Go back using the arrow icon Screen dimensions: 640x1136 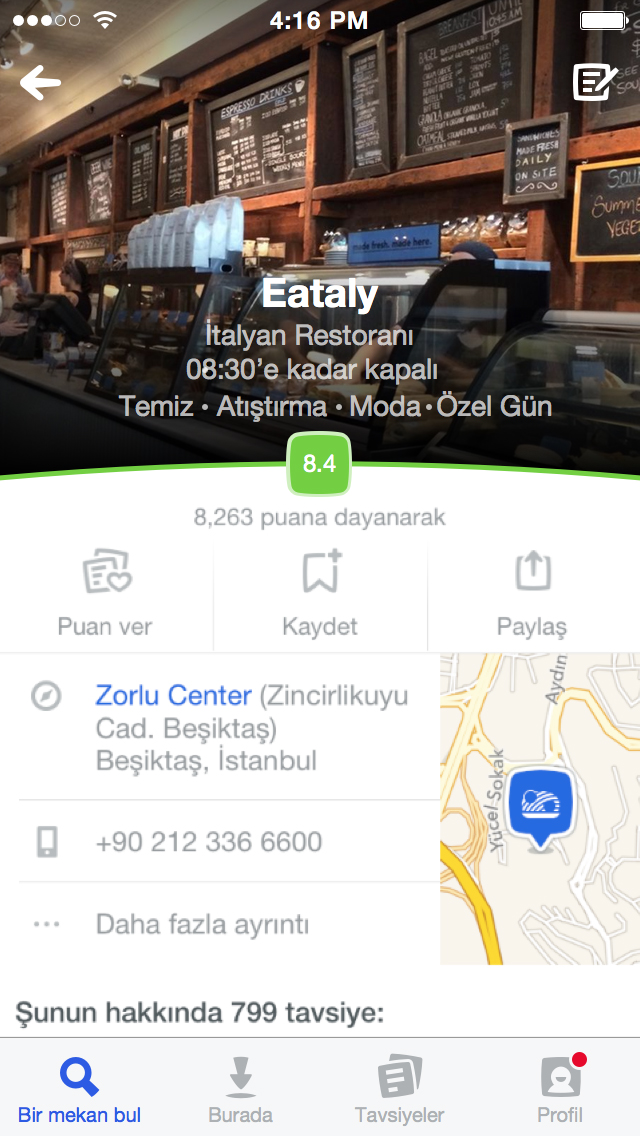pos(40,83)
